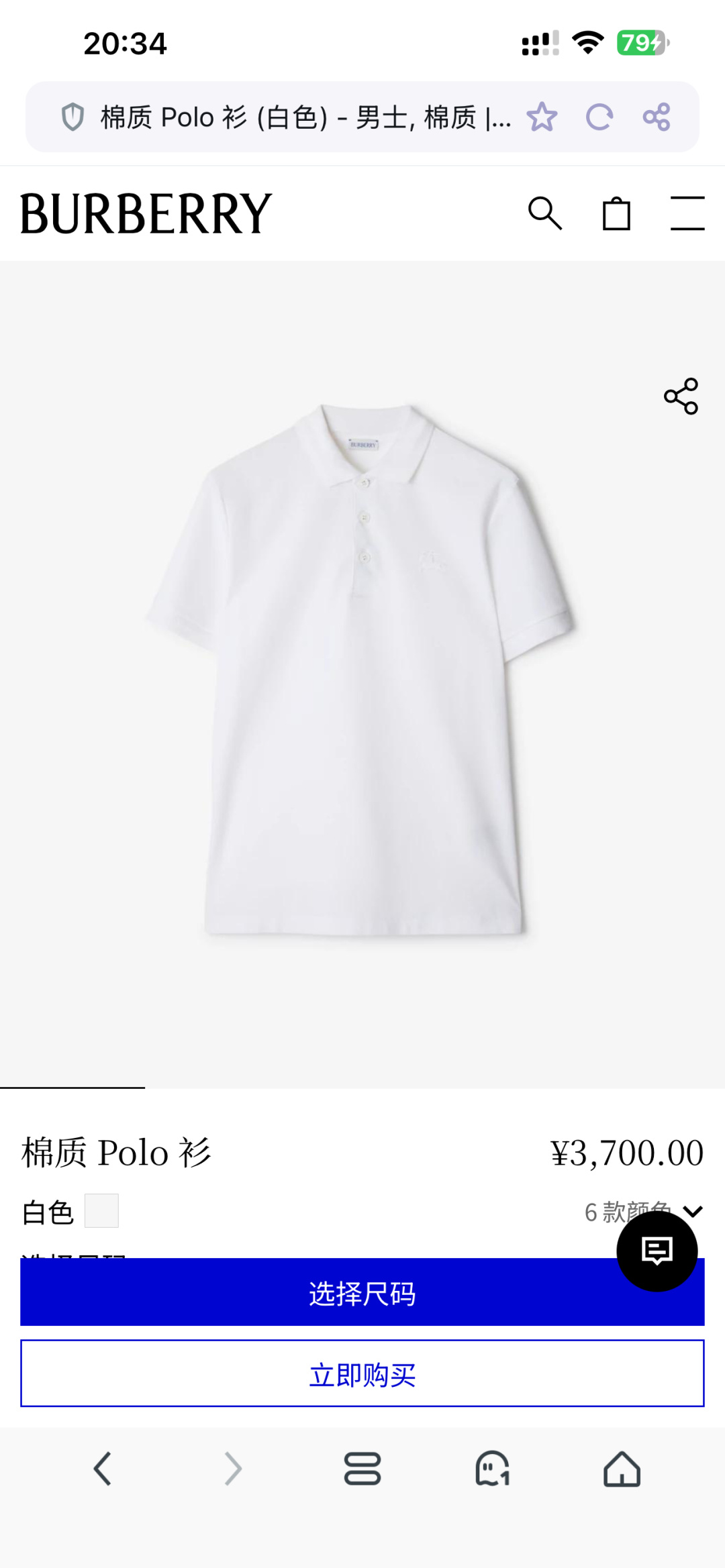Open the browser tabs switcher
The height and width of the screenshot is (1568, 725).
coord(362,1469)
